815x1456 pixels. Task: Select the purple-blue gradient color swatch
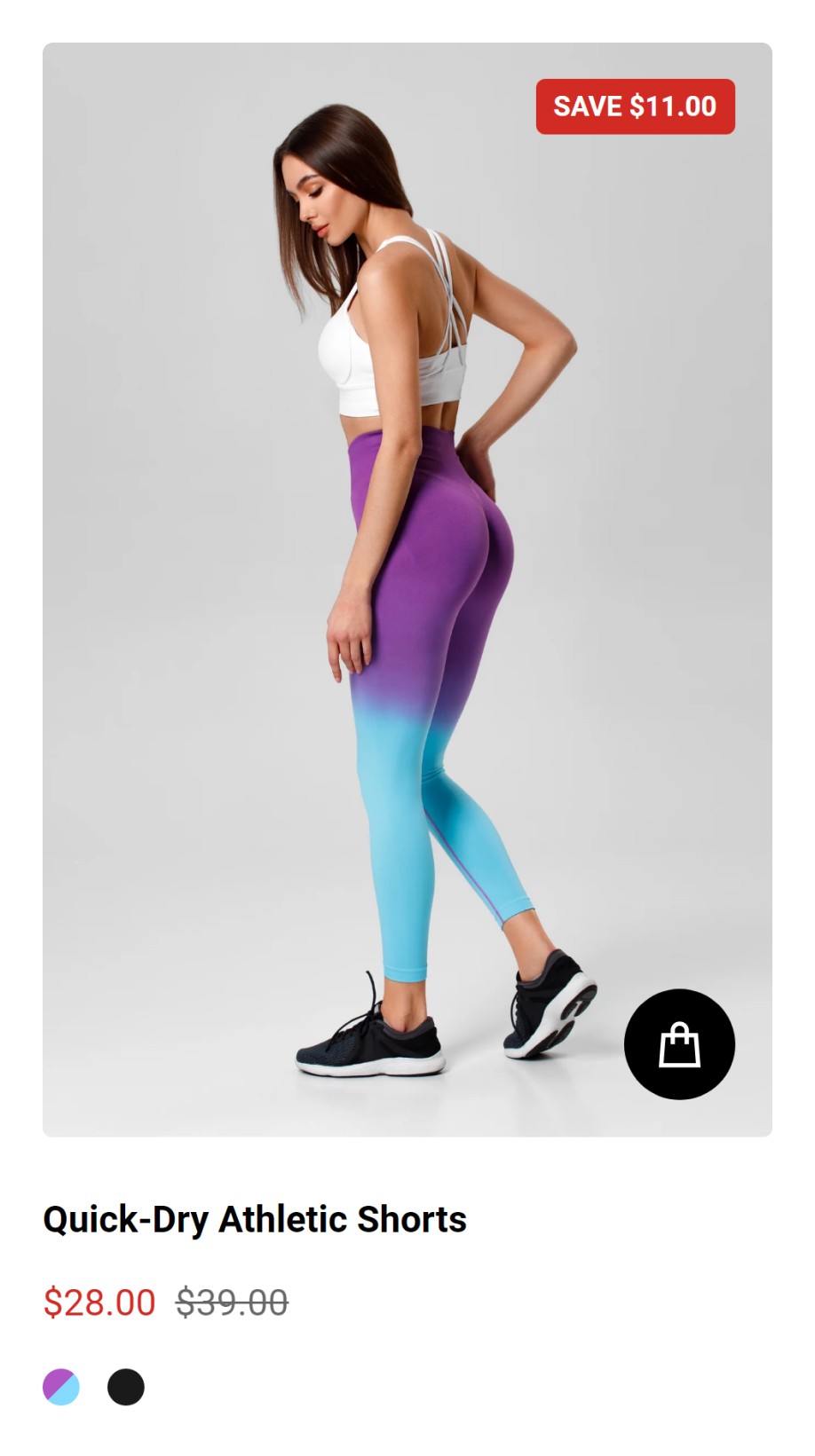coord(61,1387)
